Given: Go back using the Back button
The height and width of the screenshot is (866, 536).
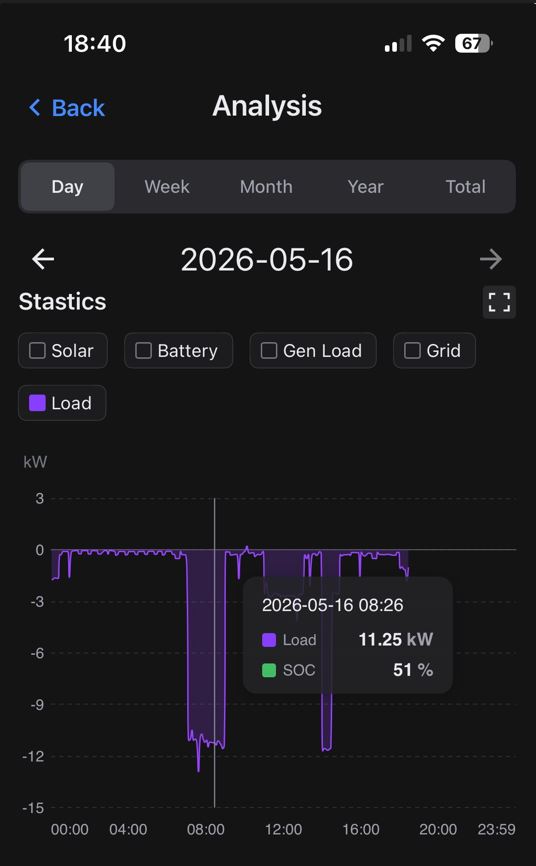Looking at the screenshot, I should 66,108.
